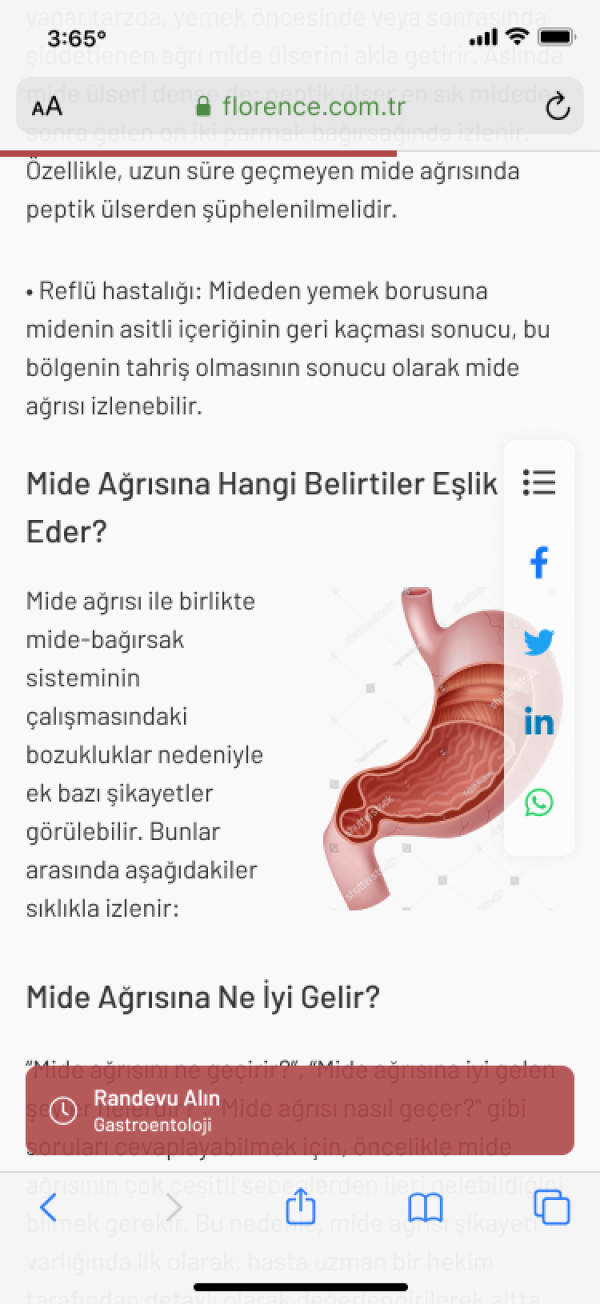600x1304 pixels.
Task: Share the article on LinkedIn
Action: pos(539,722)
